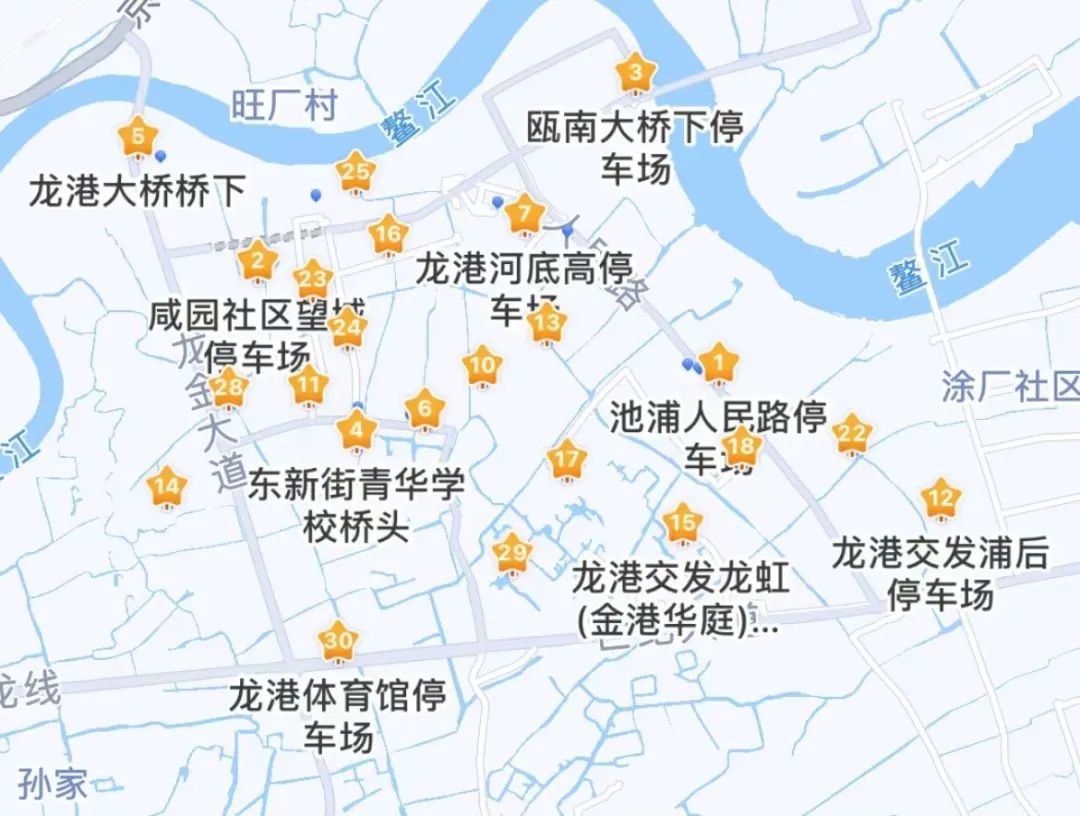Open star marker 12 above 龙港交发浦后停车场
Viewport: 1080px width, 816px height.
pyautogui.click(x=940, y=499)
